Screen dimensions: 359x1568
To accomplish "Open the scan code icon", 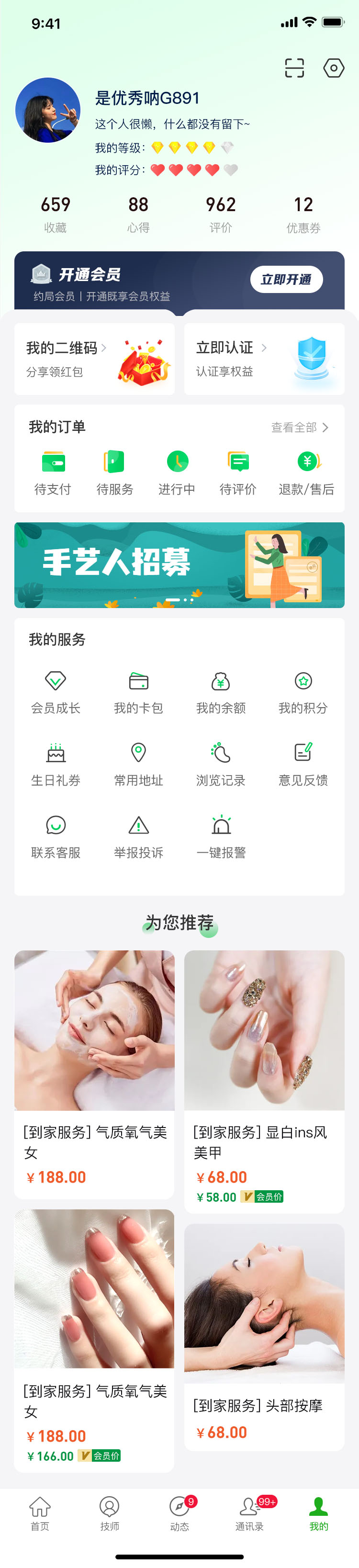I will (294, 68).
